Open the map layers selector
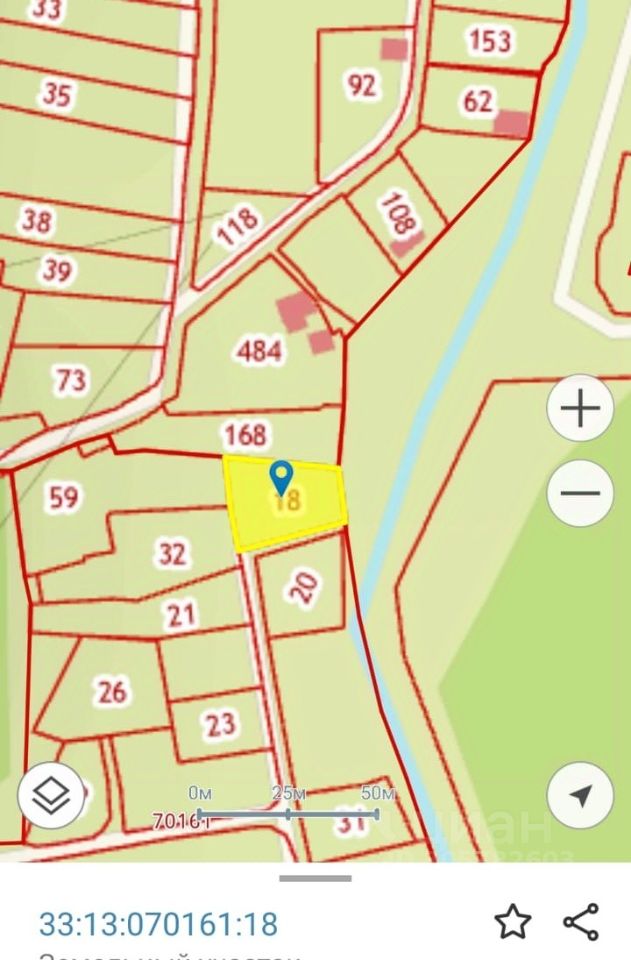This screenshot has width=631, height=960. tap(51, 795)
